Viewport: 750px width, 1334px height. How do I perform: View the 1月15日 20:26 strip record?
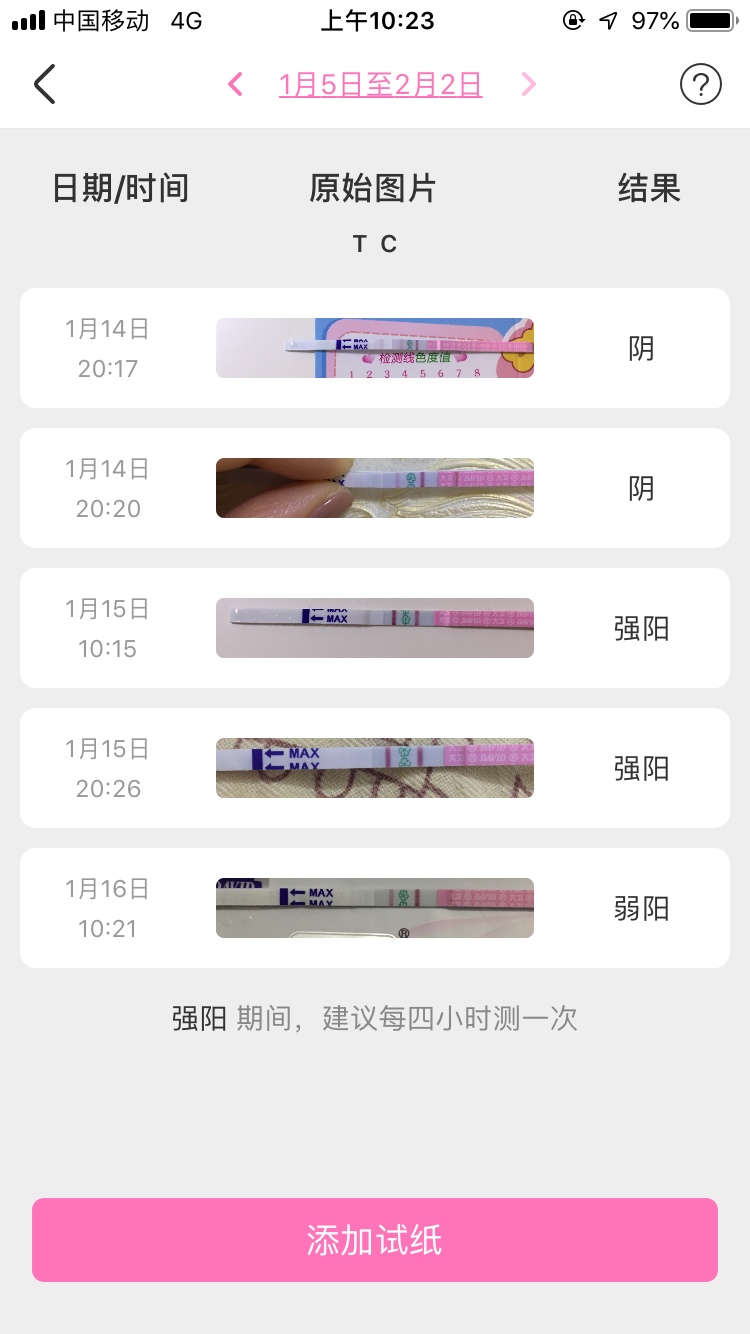[x=375, y=768]
